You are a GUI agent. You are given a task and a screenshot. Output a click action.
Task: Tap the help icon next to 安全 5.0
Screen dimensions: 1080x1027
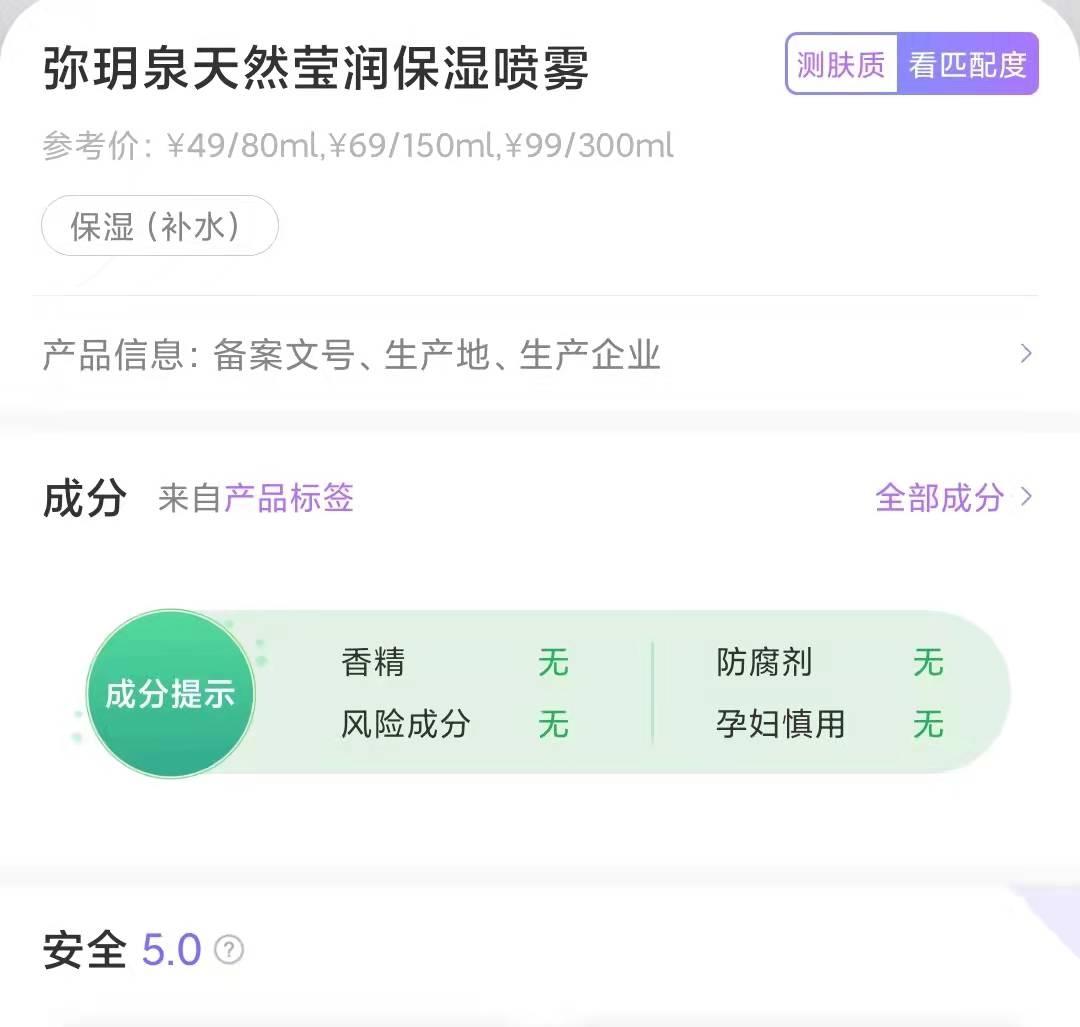(229, 949)
